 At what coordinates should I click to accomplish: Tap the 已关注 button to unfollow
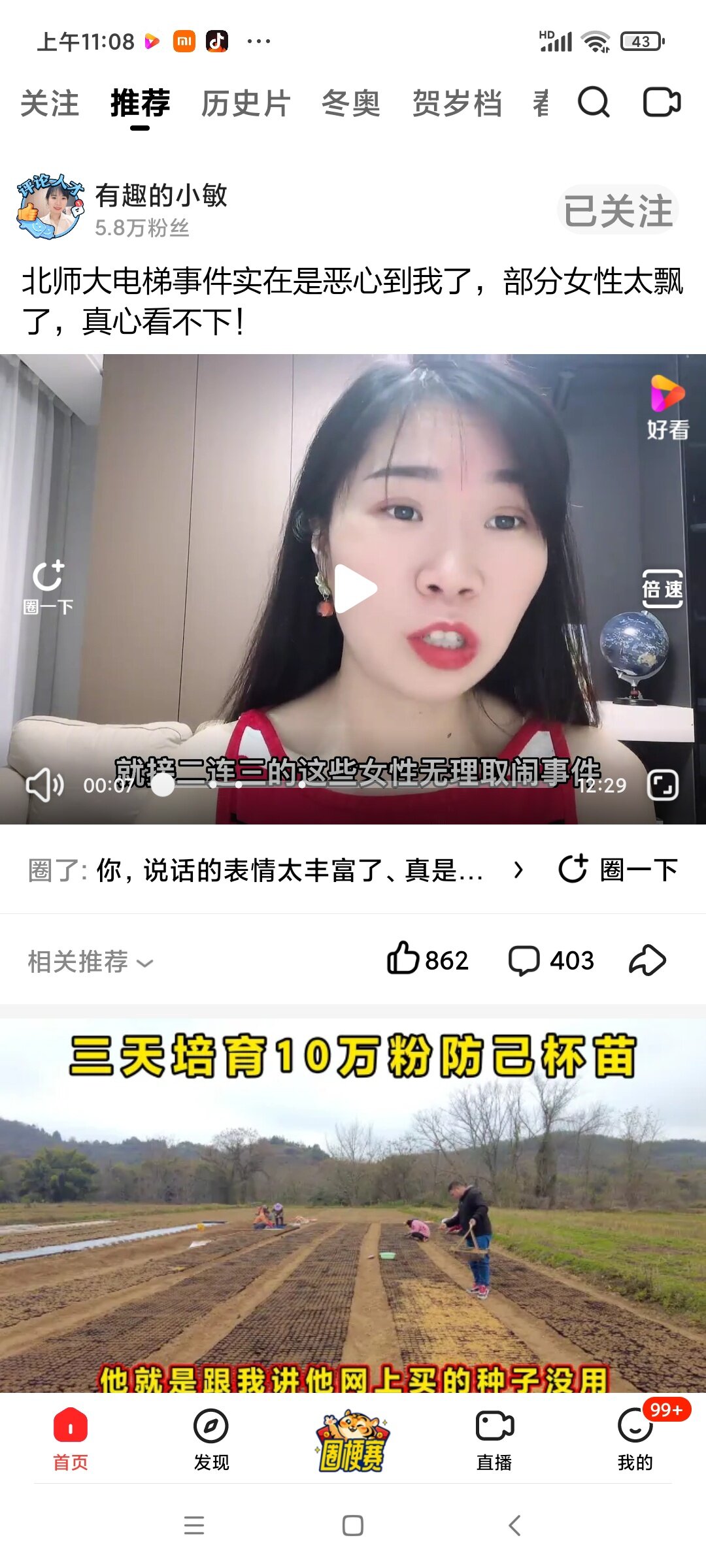click(x=618, y=210)
